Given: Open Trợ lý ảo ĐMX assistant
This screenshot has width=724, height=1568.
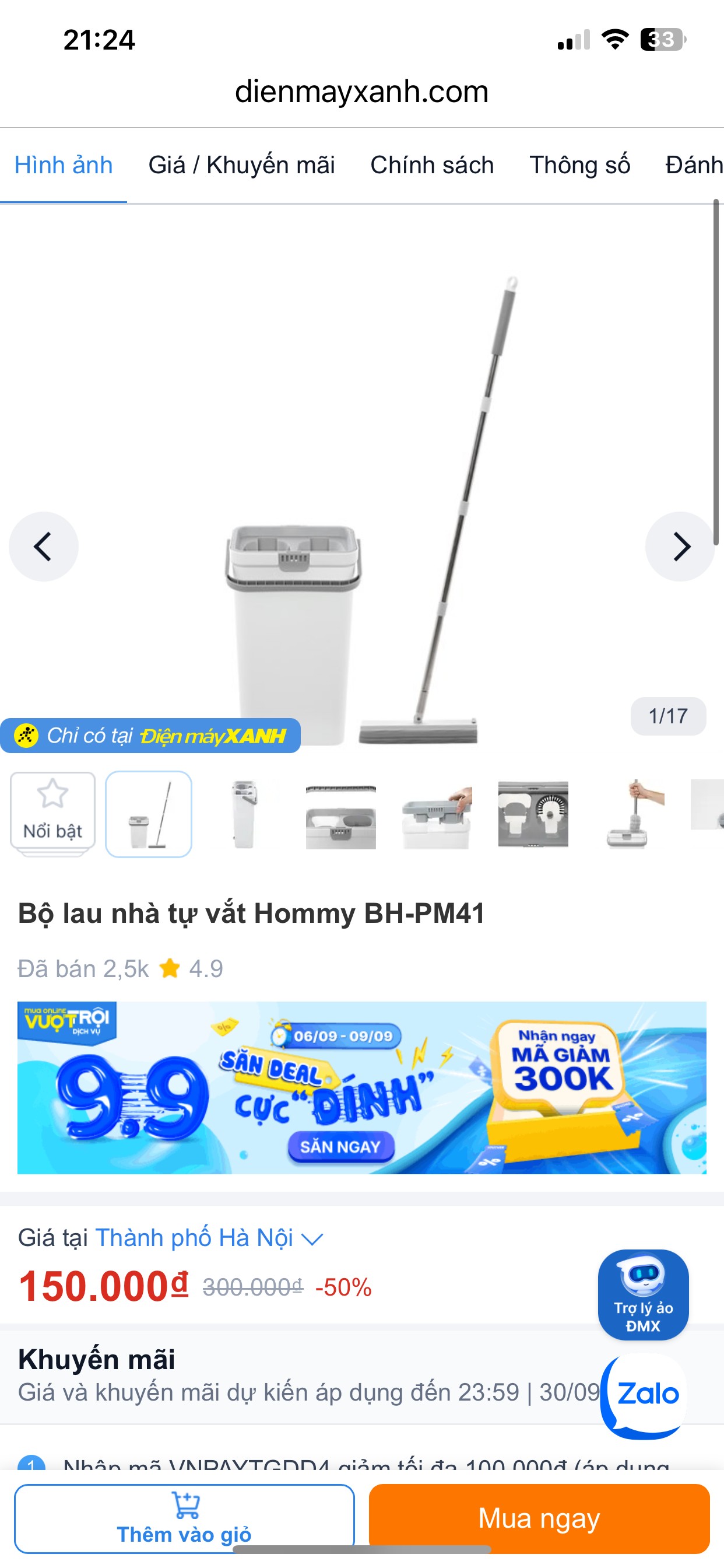Looking at the screenshot, I should [x=643, y=1294].
